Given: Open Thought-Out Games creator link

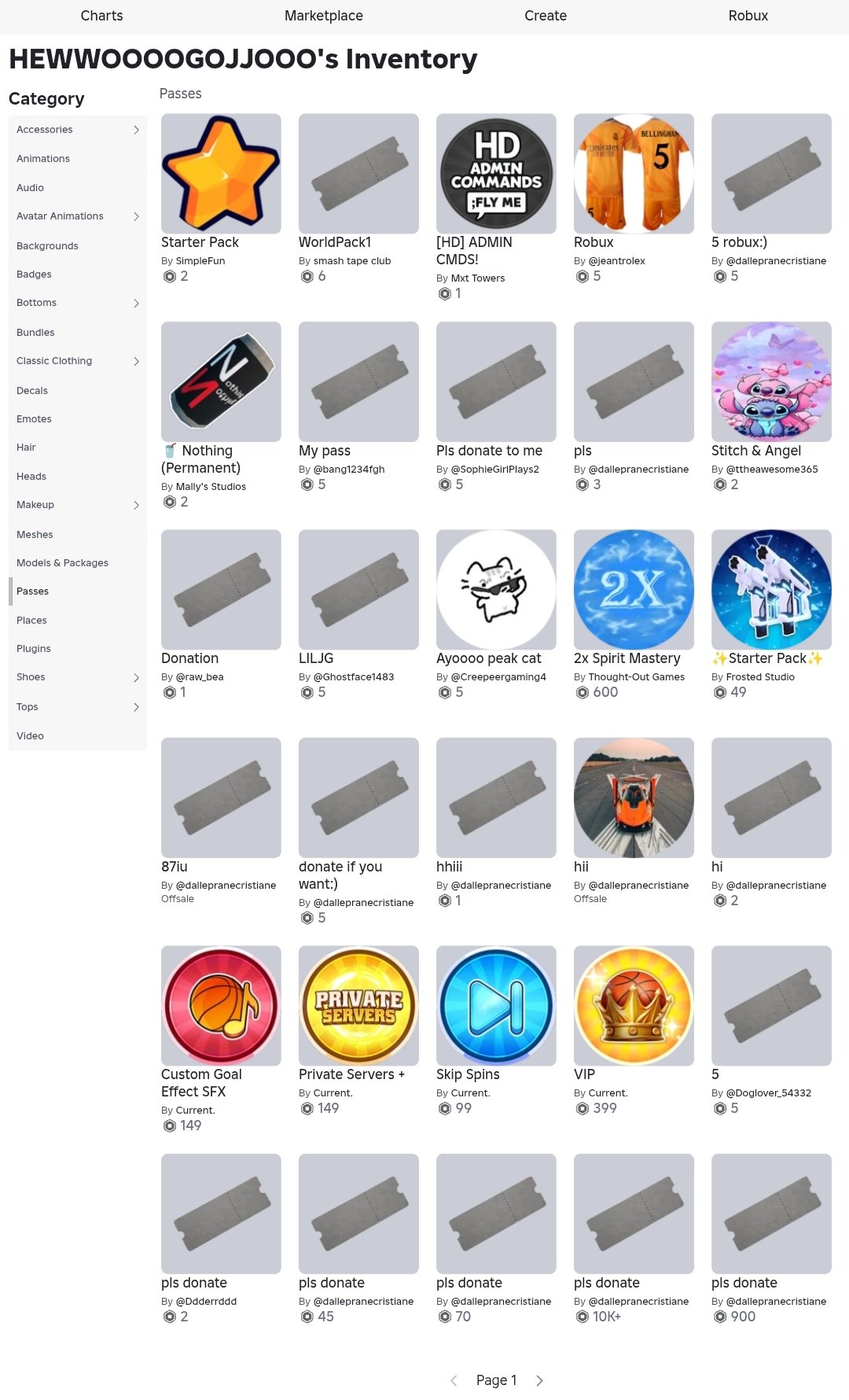Looking at the screenshot, I should 636,677.
